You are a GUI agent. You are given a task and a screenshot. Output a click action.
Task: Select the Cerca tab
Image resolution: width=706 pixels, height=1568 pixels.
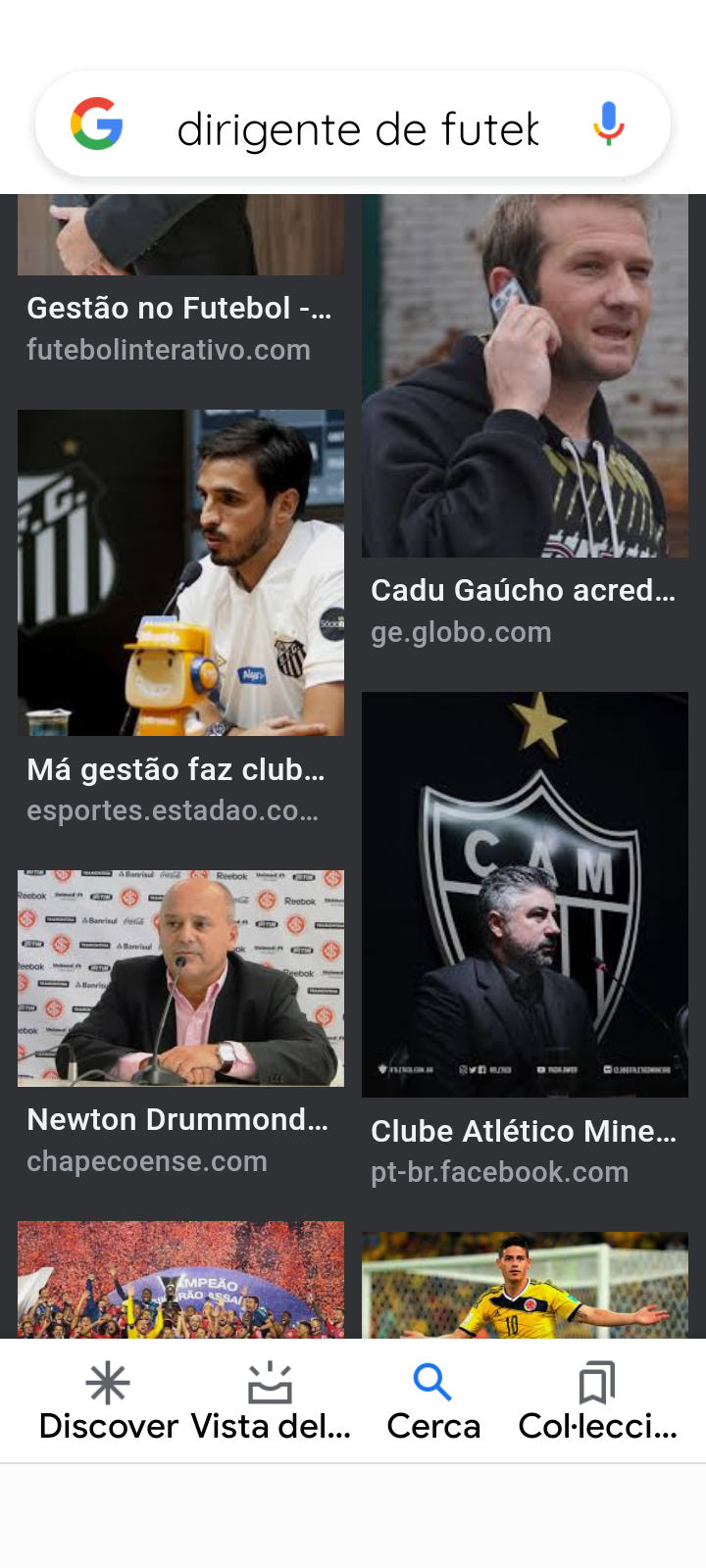click(x=433, y=1401)
